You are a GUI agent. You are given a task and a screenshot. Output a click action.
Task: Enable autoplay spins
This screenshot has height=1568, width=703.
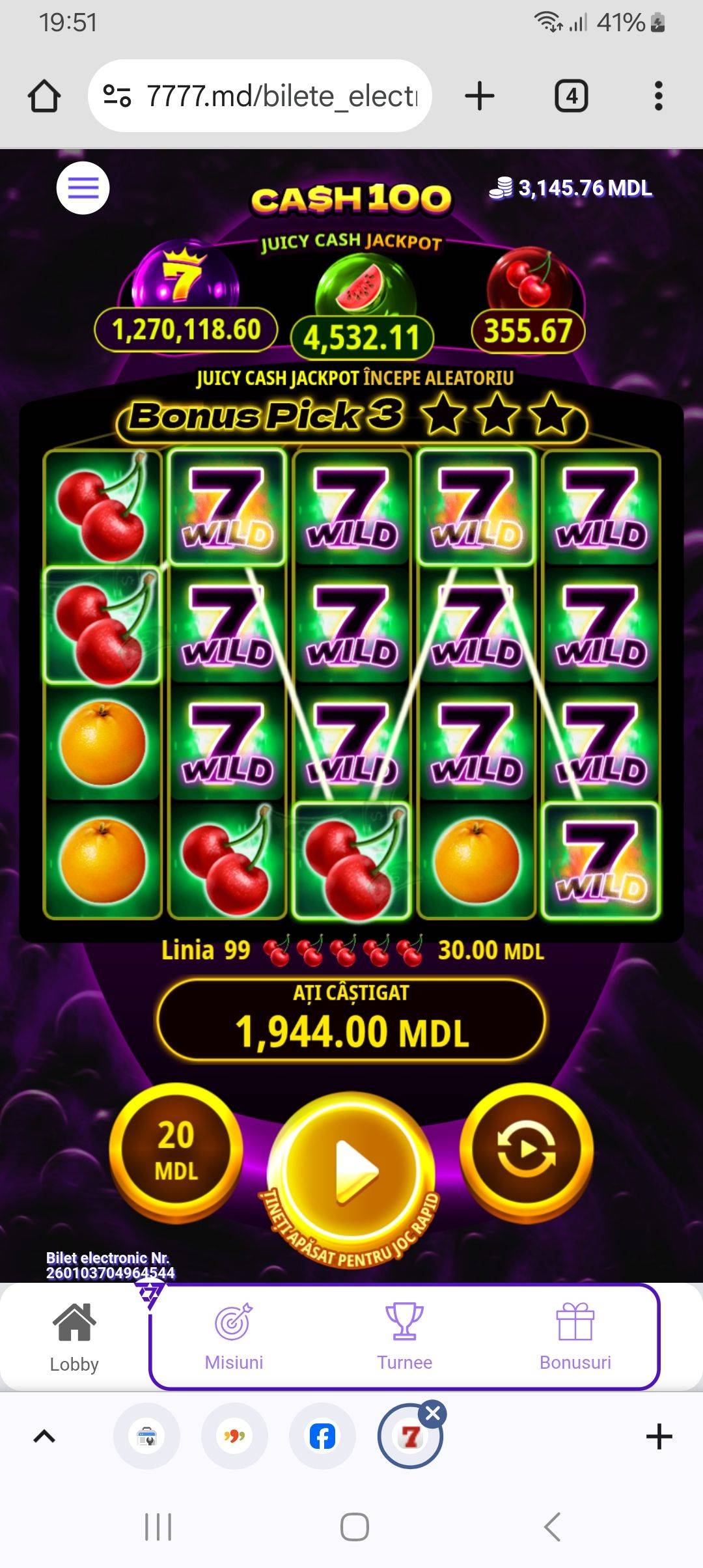[x=526, y=1151]
